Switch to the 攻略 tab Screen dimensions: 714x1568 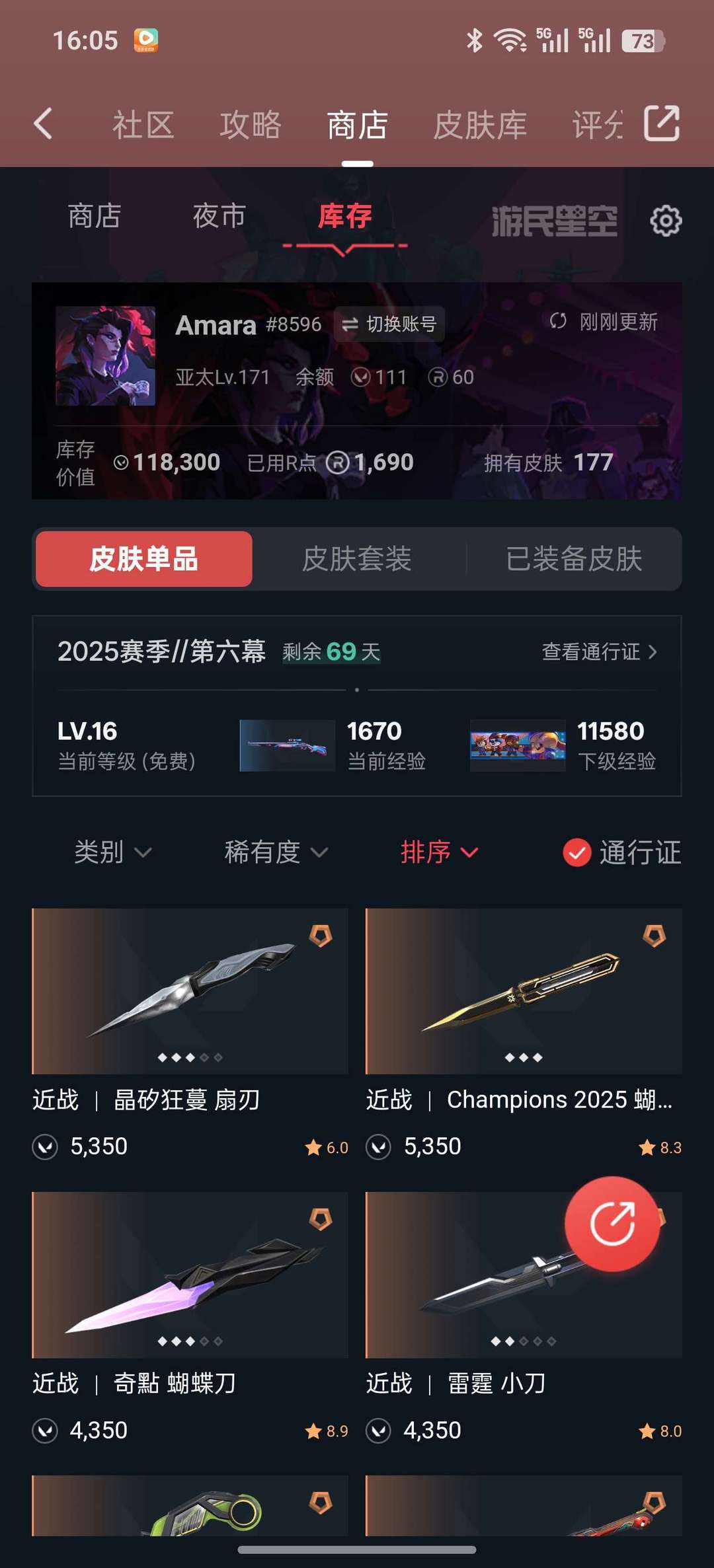(251, 125)
